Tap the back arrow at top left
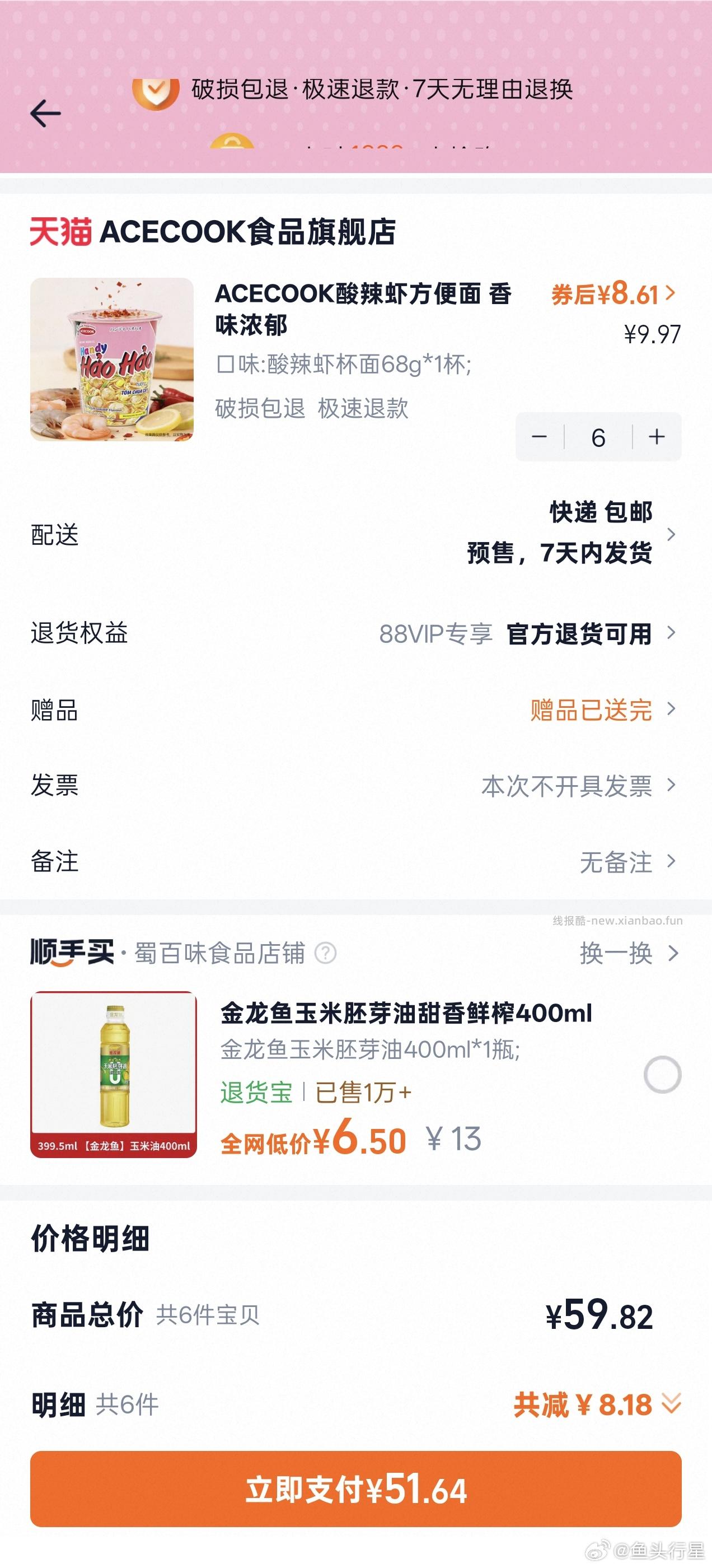712x1568 pixels. (46, 113)
